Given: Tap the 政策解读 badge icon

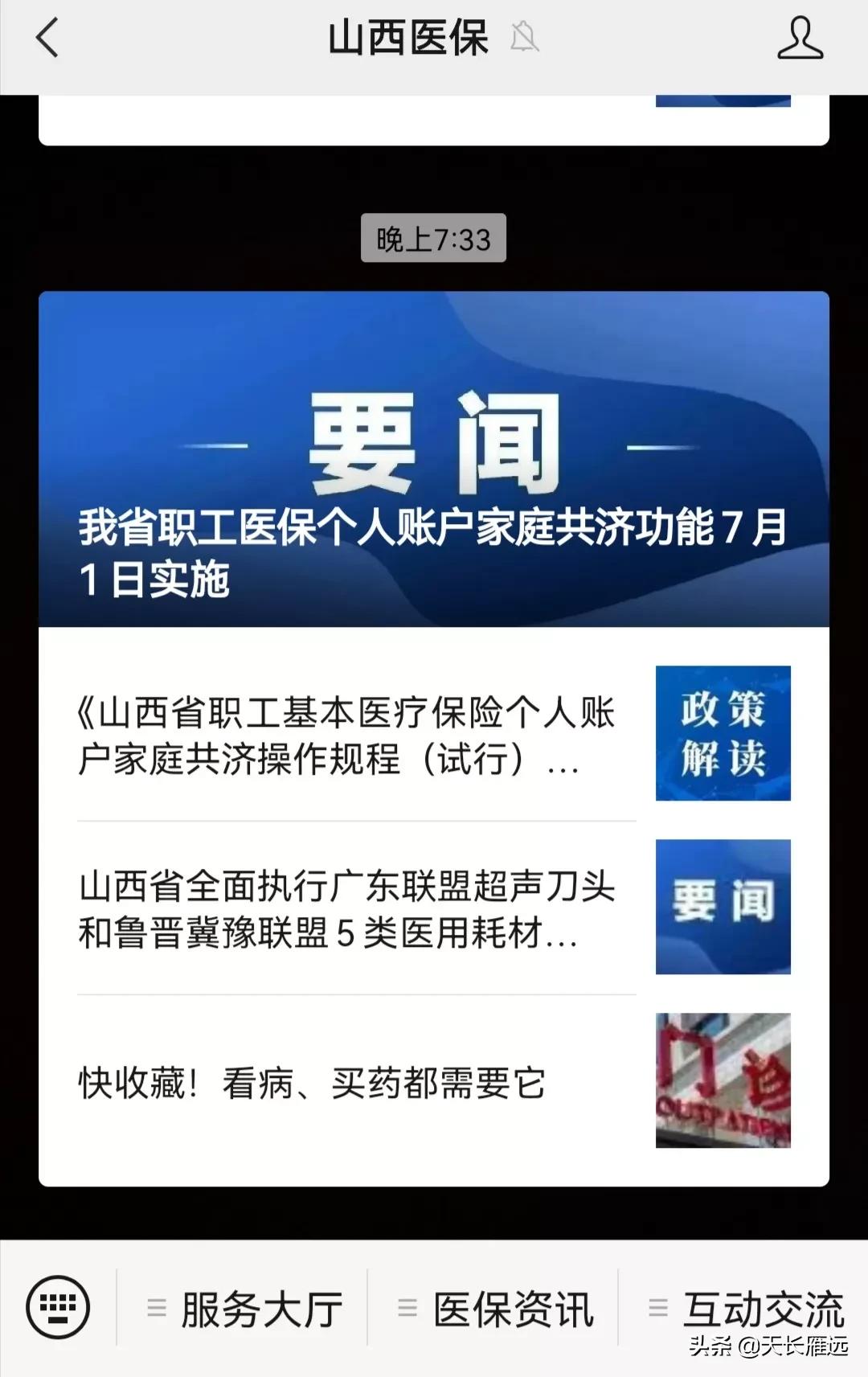Looking at the screenshot, I should 723,733.
